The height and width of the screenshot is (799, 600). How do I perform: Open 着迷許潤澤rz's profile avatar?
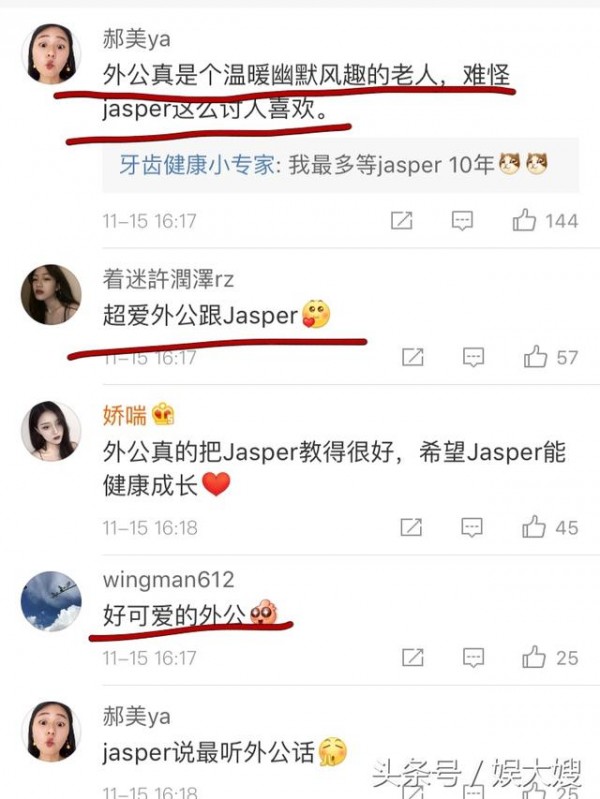(51, 295)
